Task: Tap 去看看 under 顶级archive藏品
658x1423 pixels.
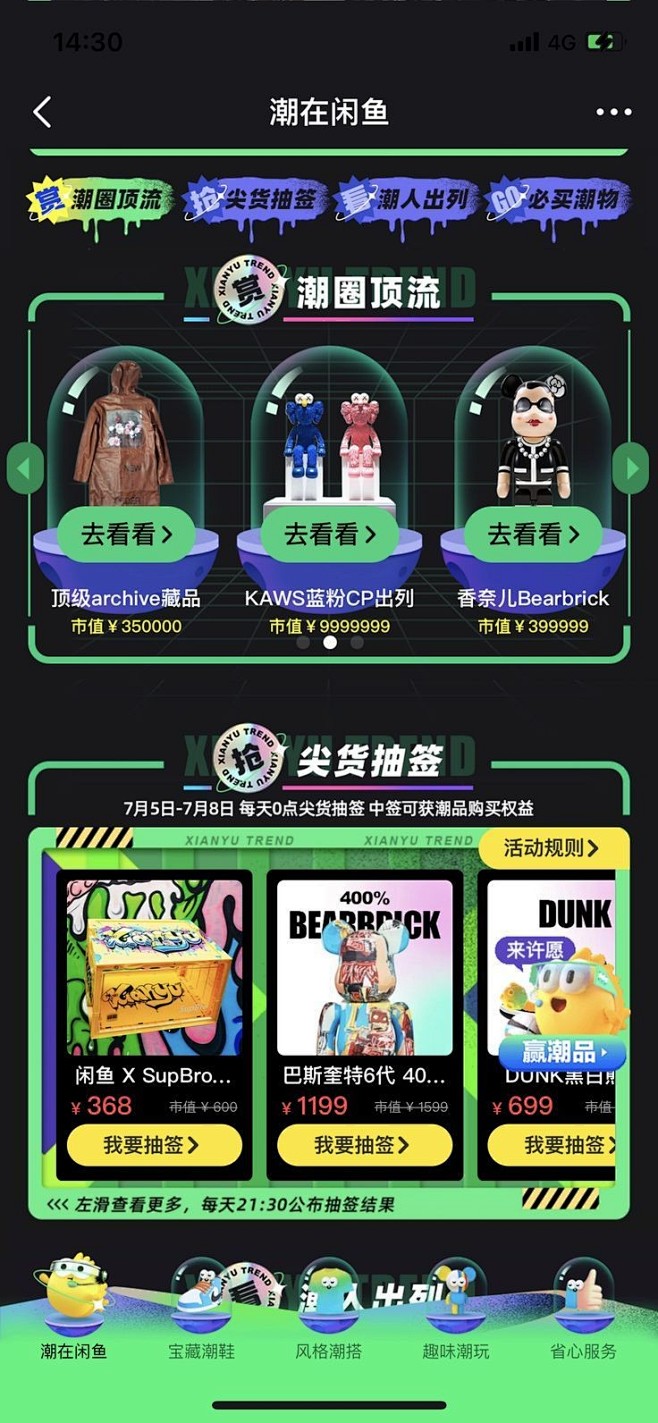Action: [126, 535]
